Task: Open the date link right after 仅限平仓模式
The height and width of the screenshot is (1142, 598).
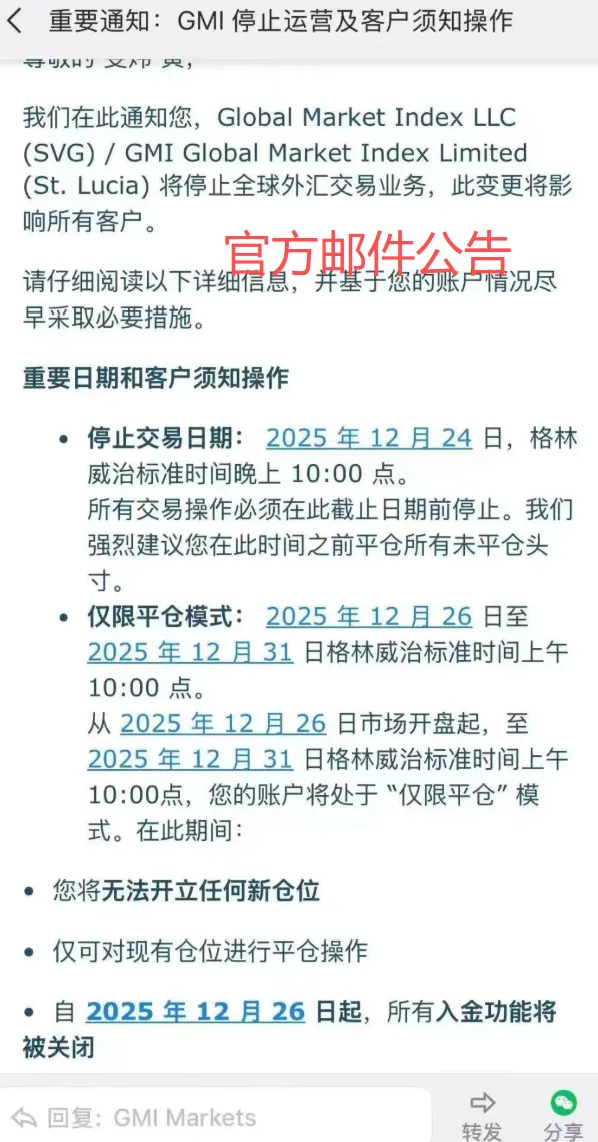Action: click(x=369, y=616)
